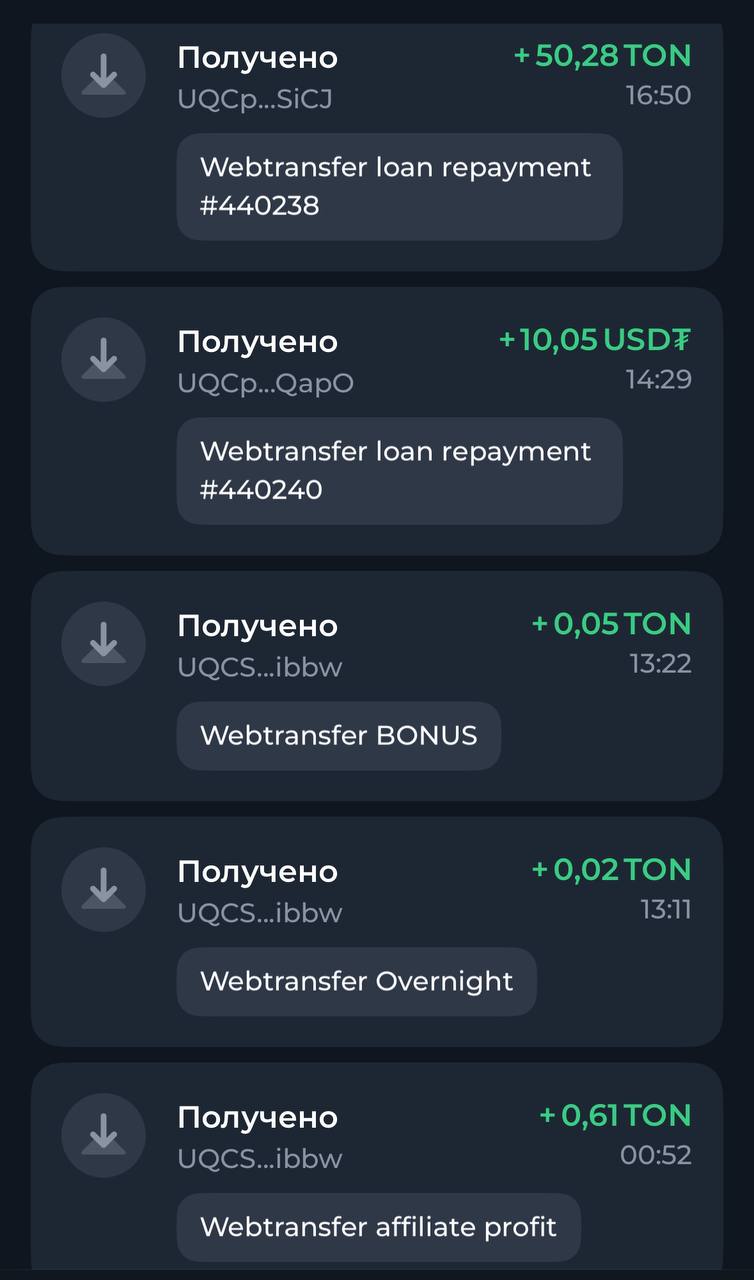The width and height of the screenshot is (754, 1280).
Task: View the +10,05 USD₮ received transaction
Action: click(x=376, y=420)
